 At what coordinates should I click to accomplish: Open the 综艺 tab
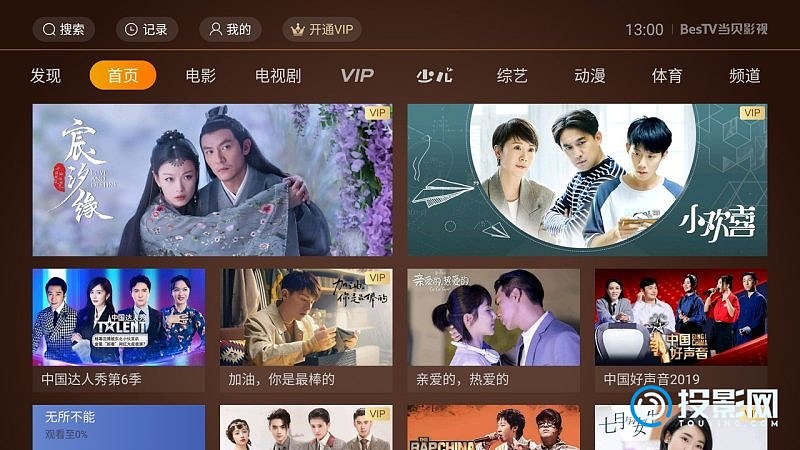(x=512, y=75)
